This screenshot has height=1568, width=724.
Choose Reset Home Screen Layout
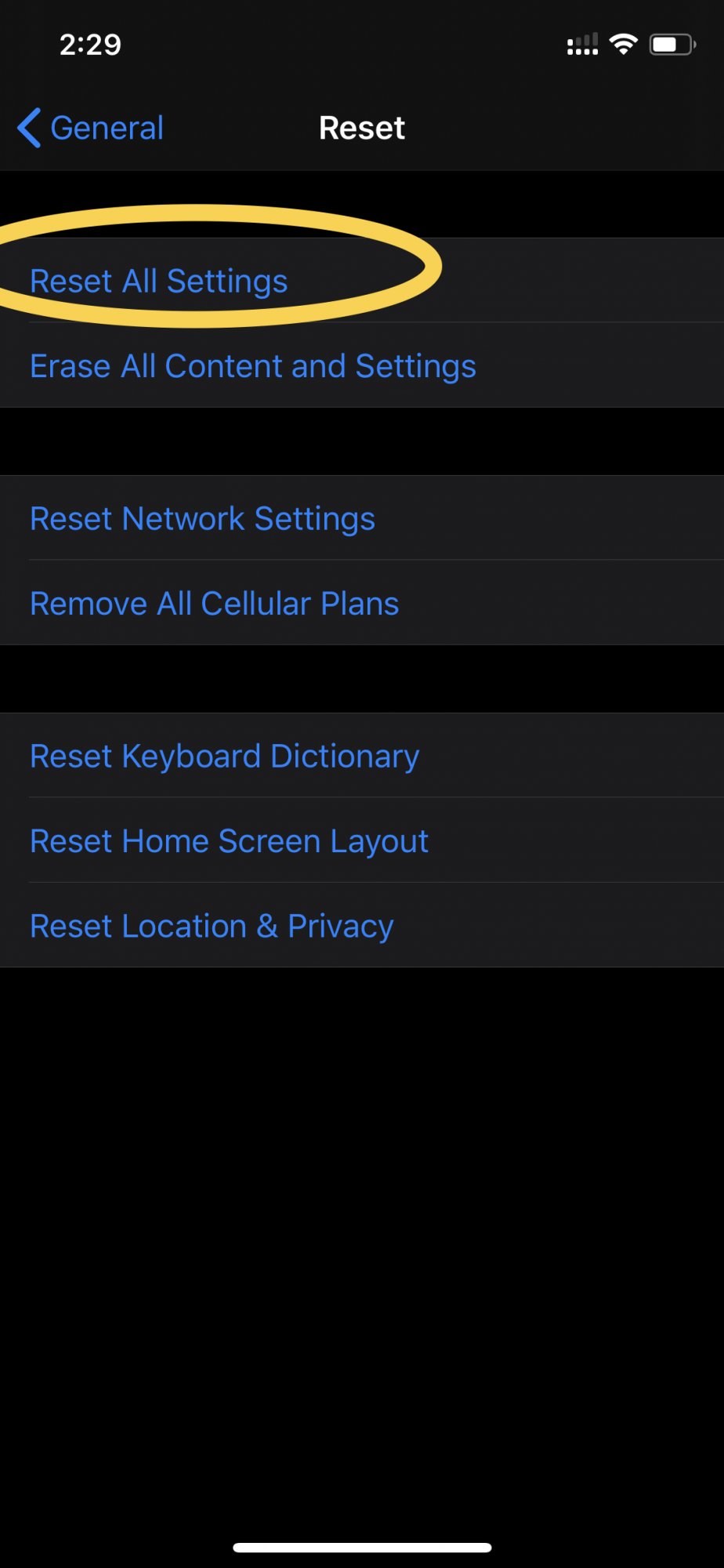(x=229, y=841)
